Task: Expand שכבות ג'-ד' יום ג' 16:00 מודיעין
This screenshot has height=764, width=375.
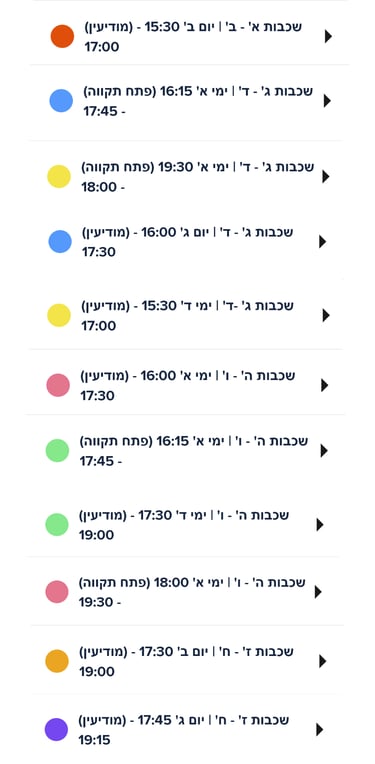Action: click(x=186, y=242)
